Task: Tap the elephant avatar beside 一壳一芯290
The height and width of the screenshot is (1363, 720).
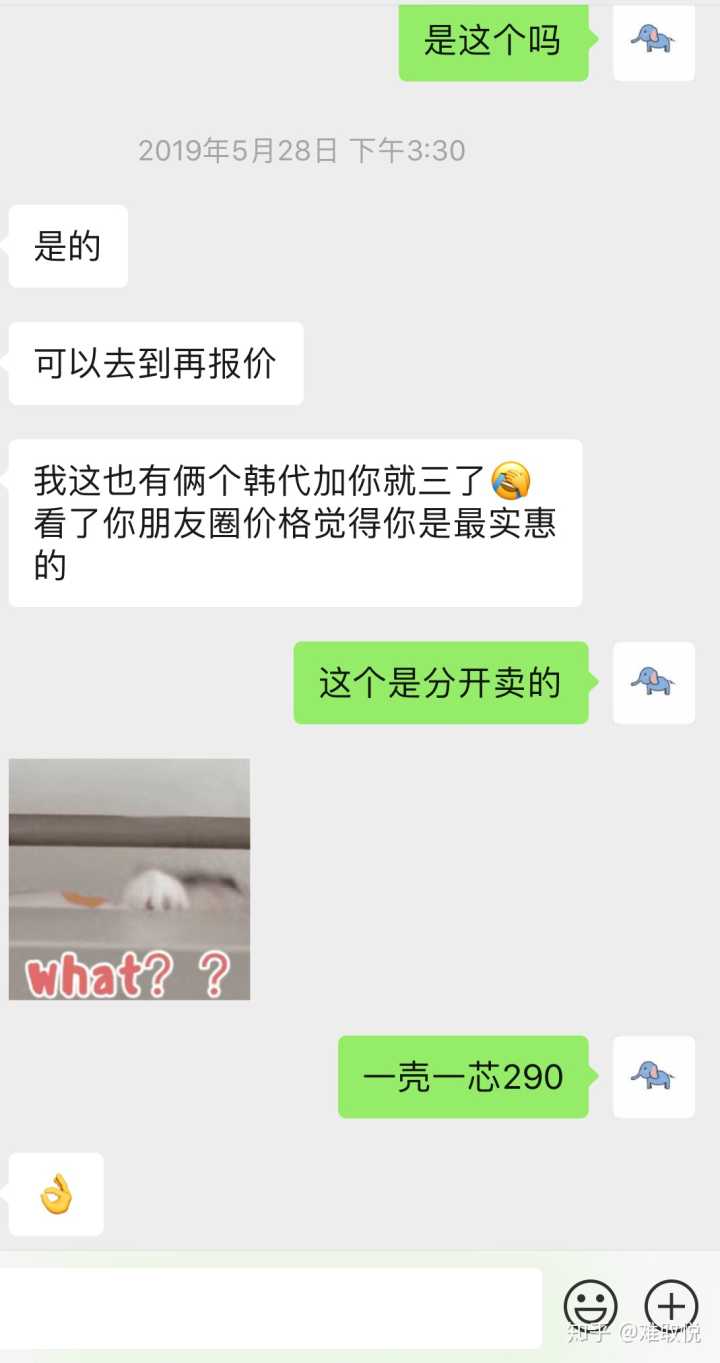Action: [x=653, y=1076]
